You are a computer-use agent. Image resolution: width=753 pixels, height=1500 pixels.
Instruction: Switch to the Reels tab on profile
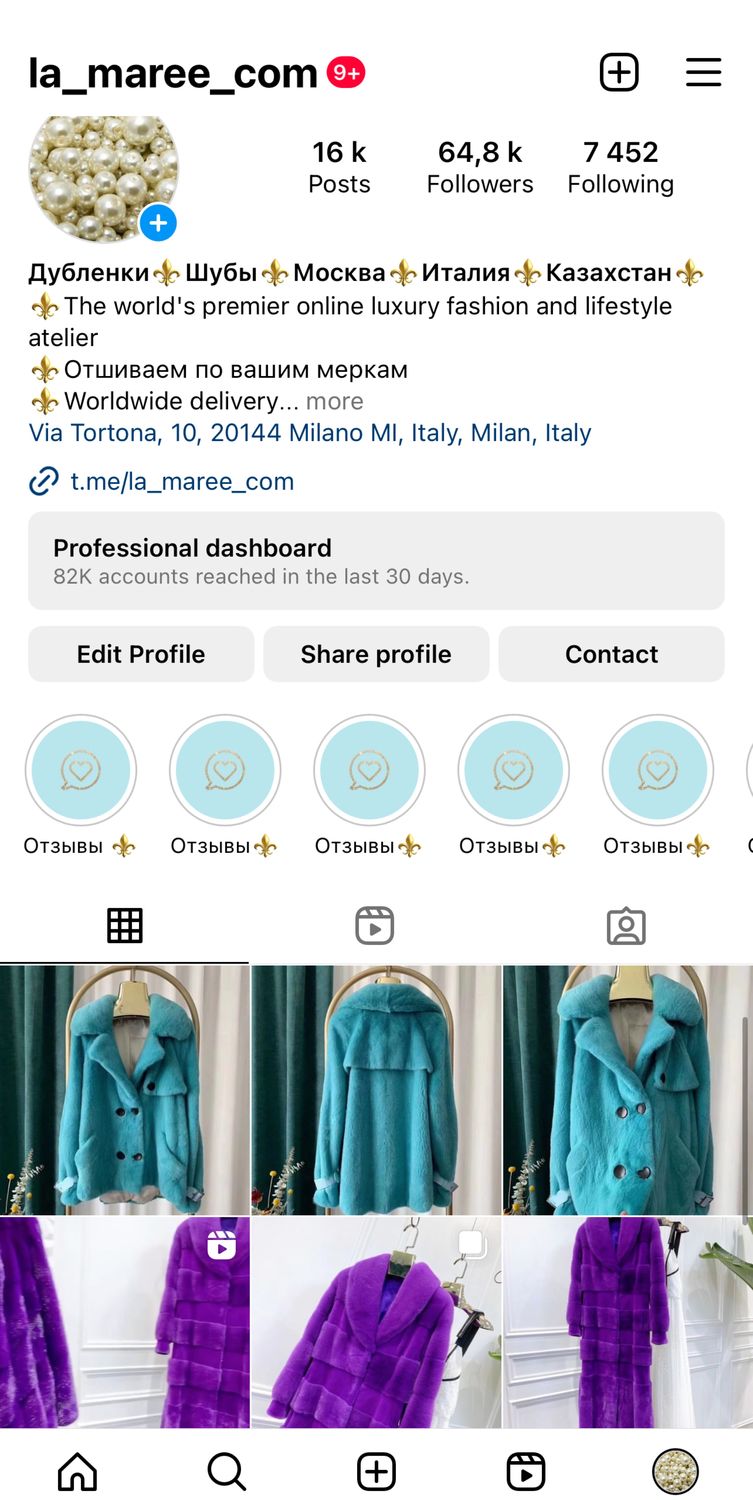(375, 926)
